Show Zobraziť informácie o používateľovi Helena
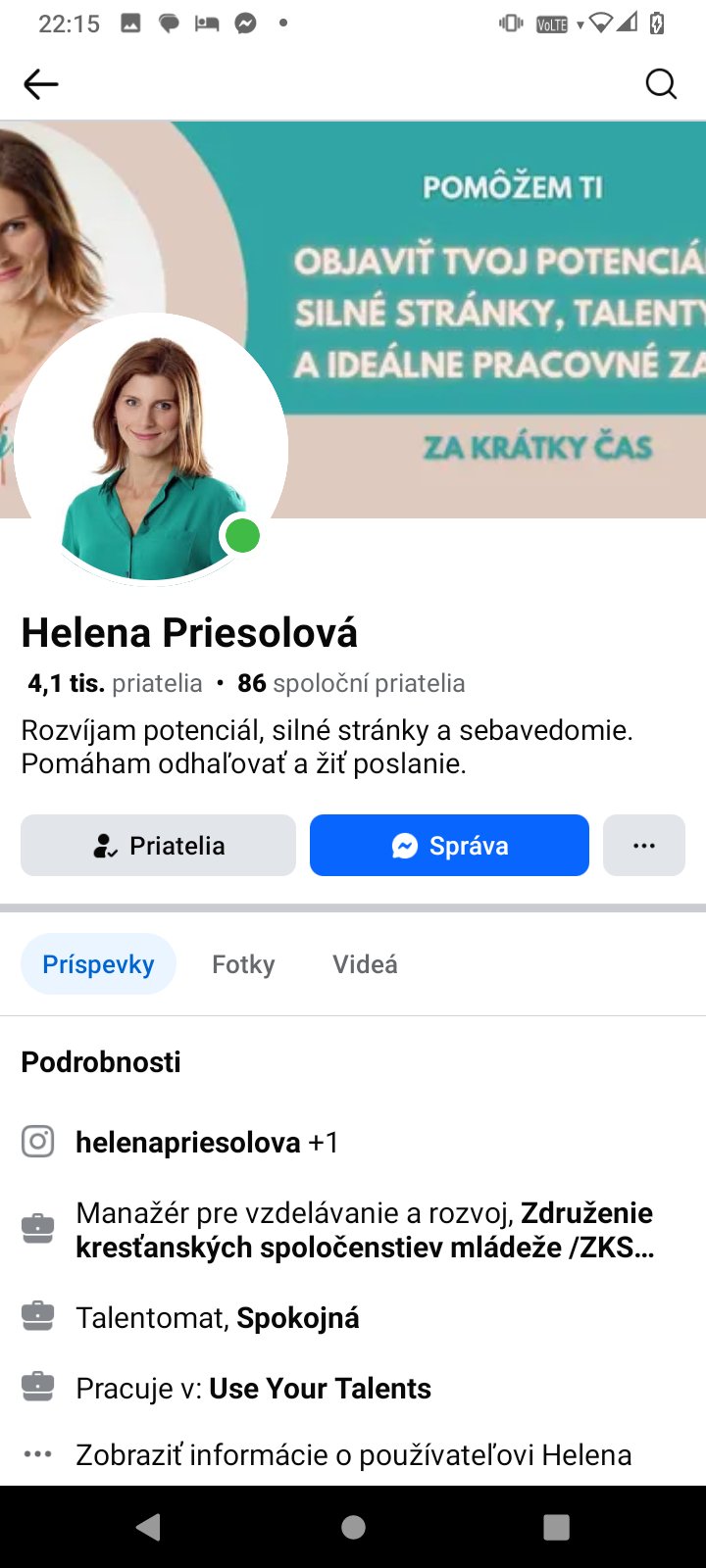Screen dimensions: 706x1568 point(353,1454)
